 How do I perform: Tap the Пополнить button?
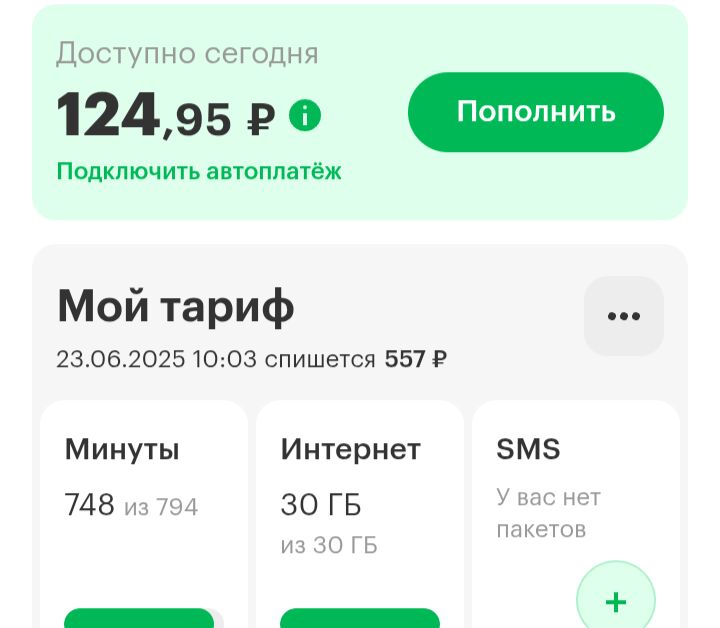point(535,112)
